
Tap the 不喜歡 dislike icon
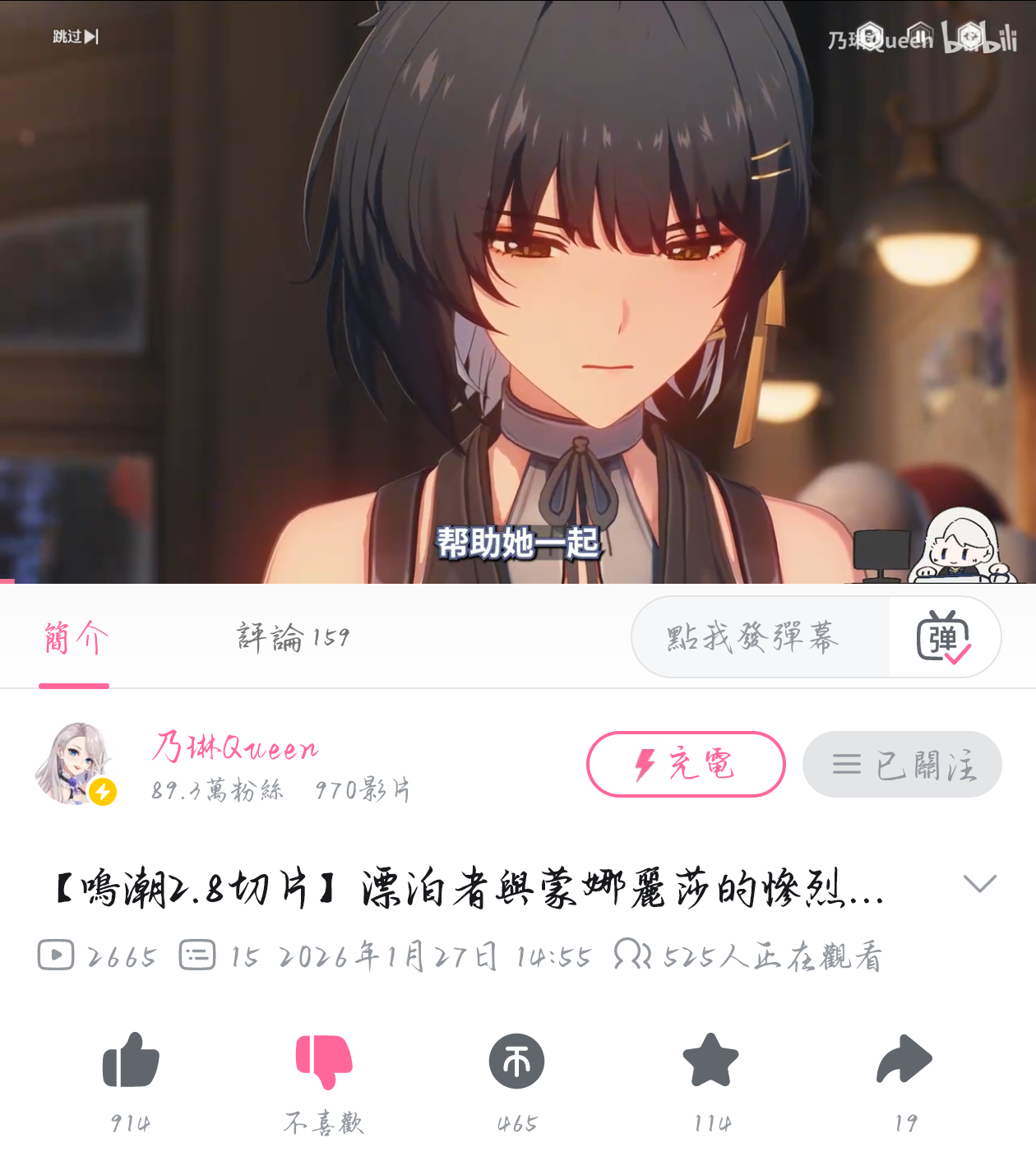[x=324, y=1062]
